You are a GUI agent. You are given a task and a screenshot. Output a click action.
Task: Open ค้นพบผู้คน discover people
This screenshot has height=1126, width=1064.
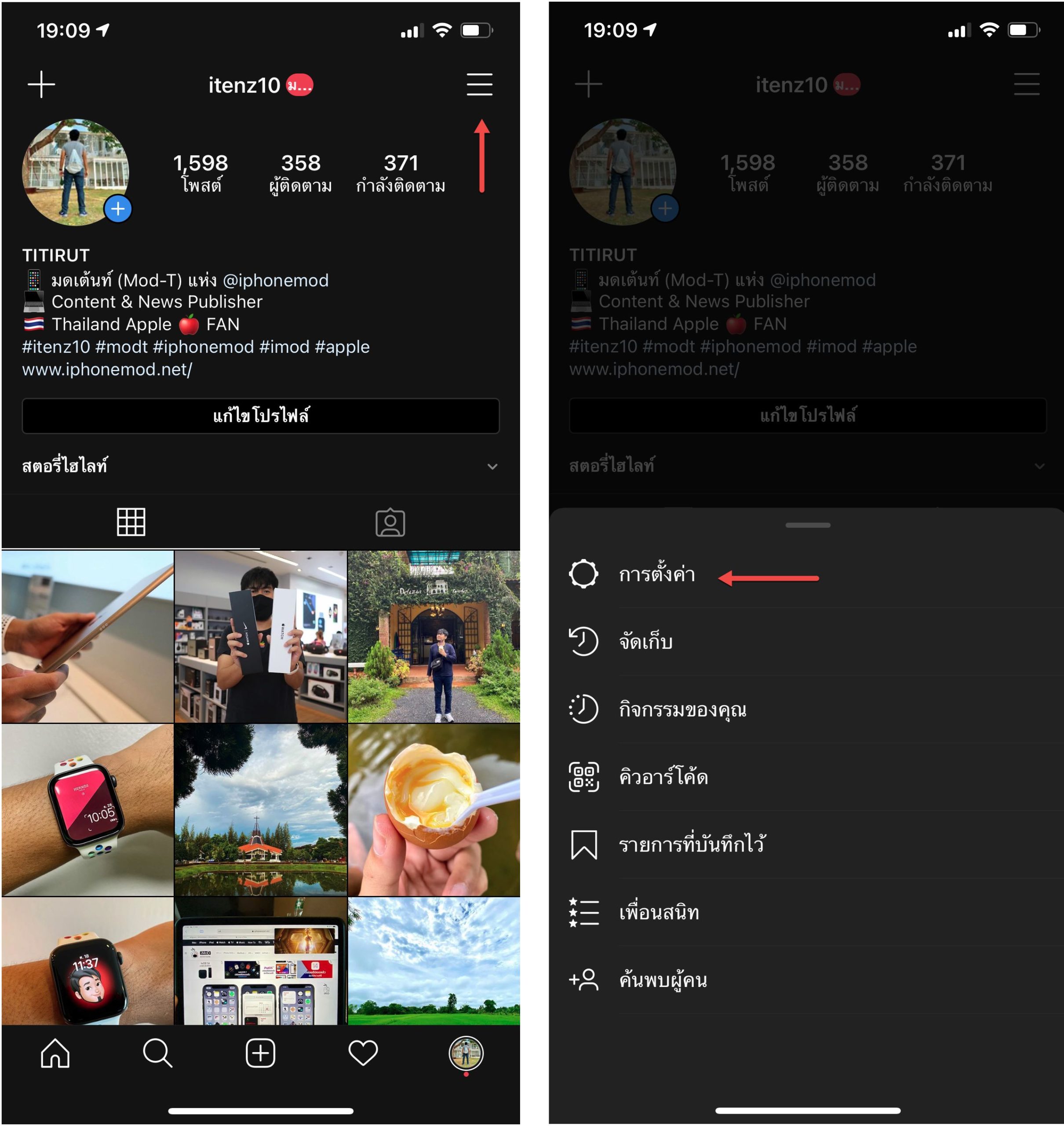tap(663, 980)
